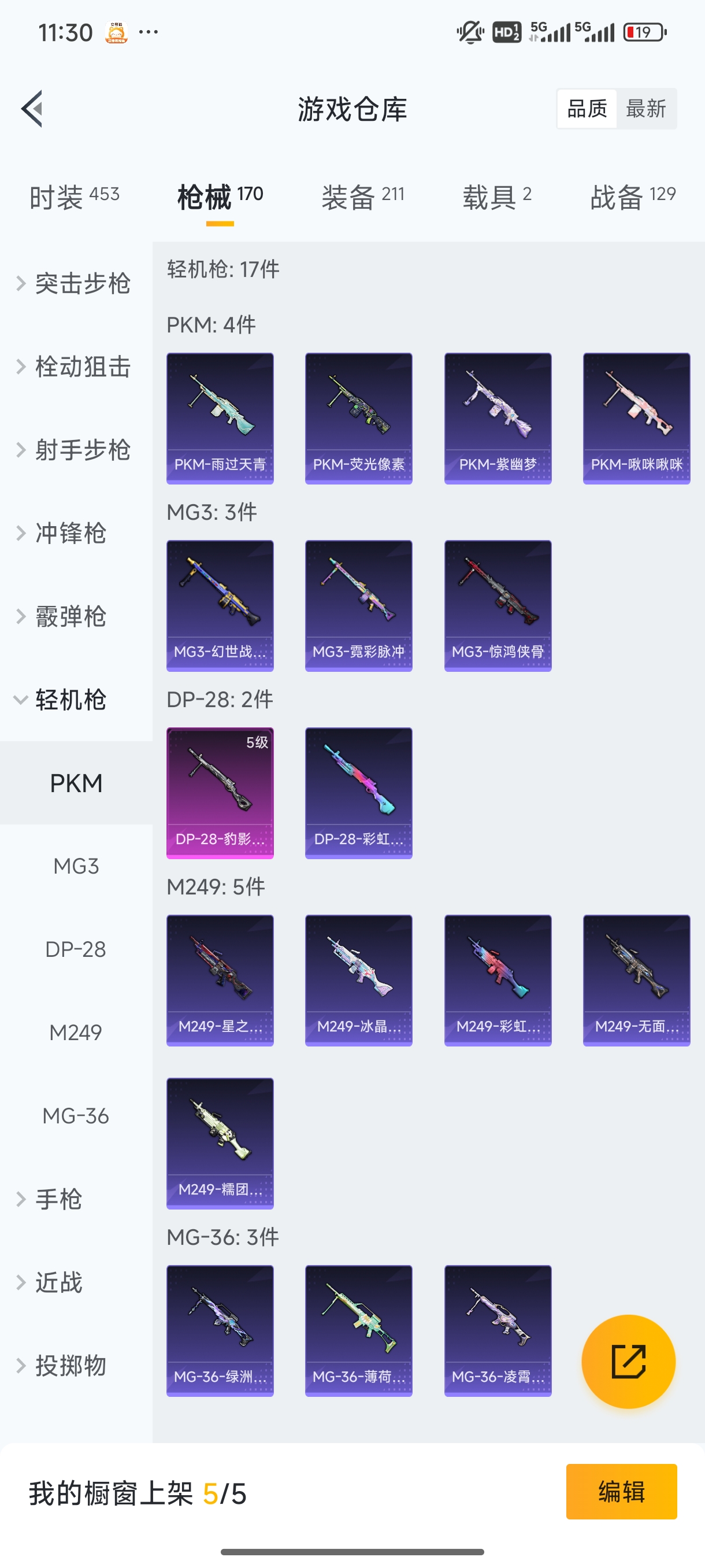Open the MG3-惊鸿侠骨 skin
Screen dimensions: 705x1568
coord(498,604)
